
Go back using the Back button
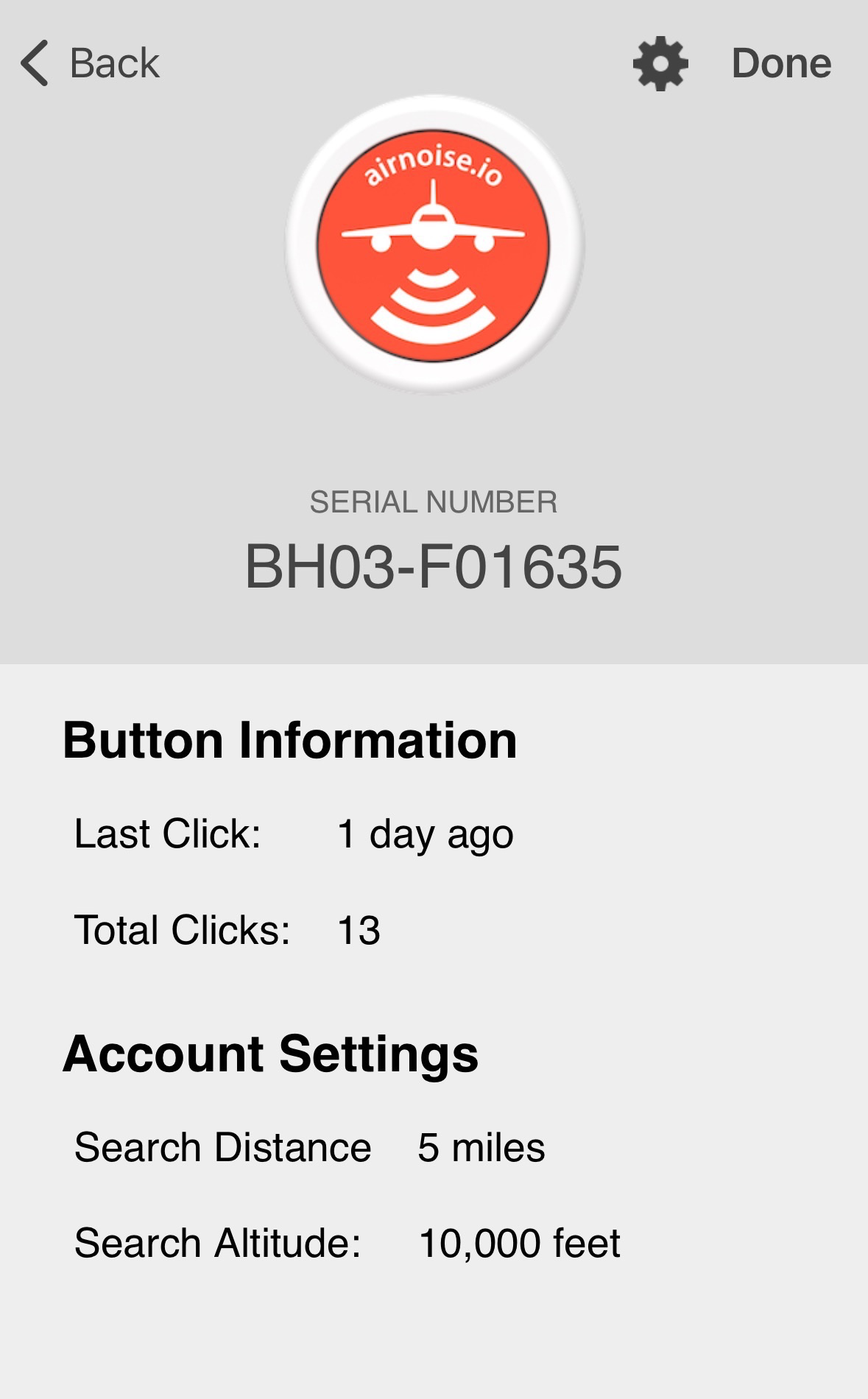click(x=90, y=63)
